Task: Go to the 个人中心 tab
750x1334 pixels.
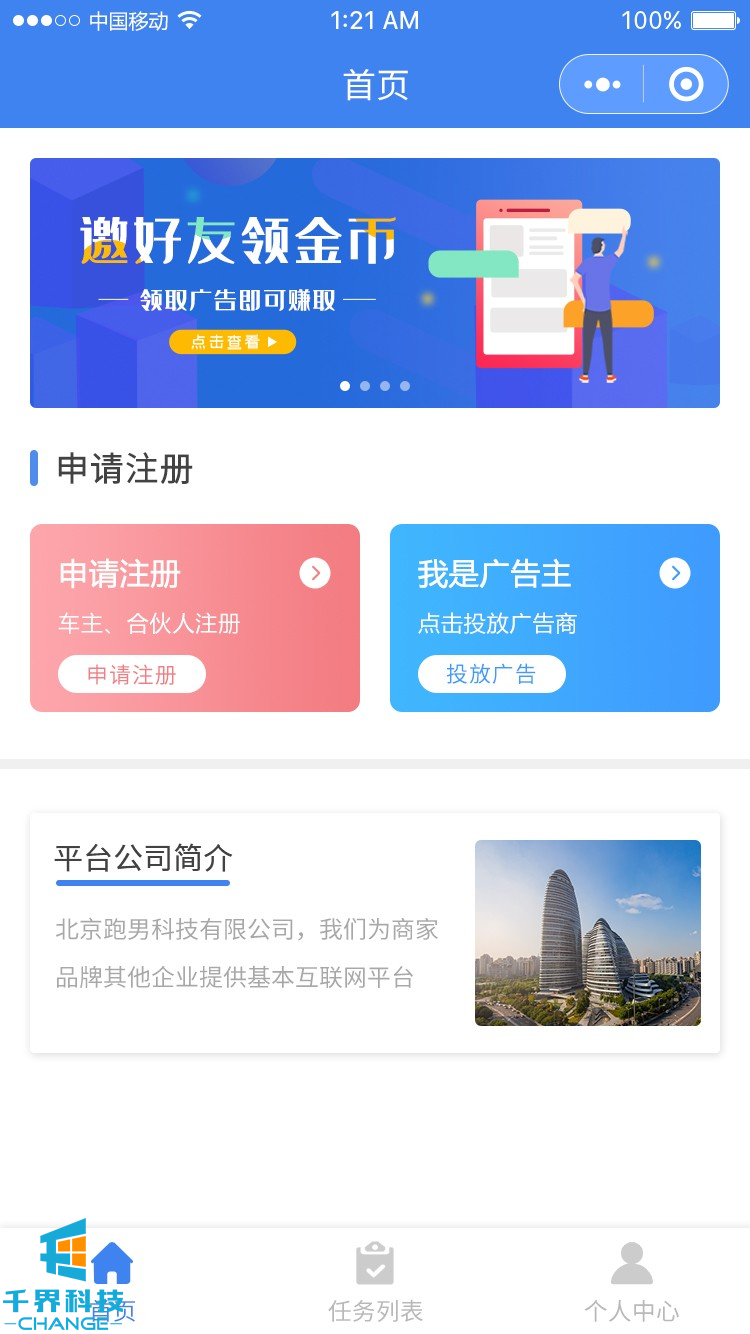Action: coord(631,1282)
